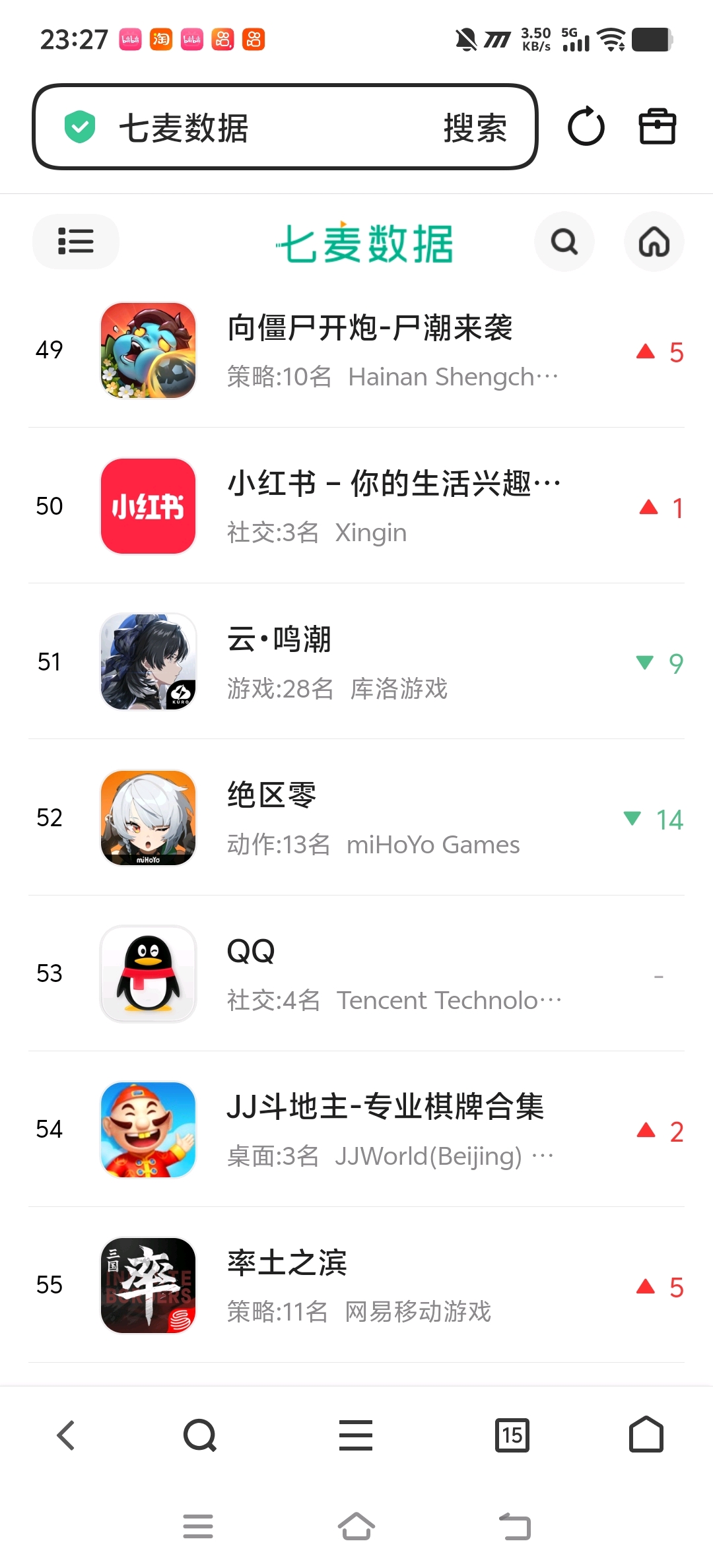Go to the browser home page

[646, 1435]
